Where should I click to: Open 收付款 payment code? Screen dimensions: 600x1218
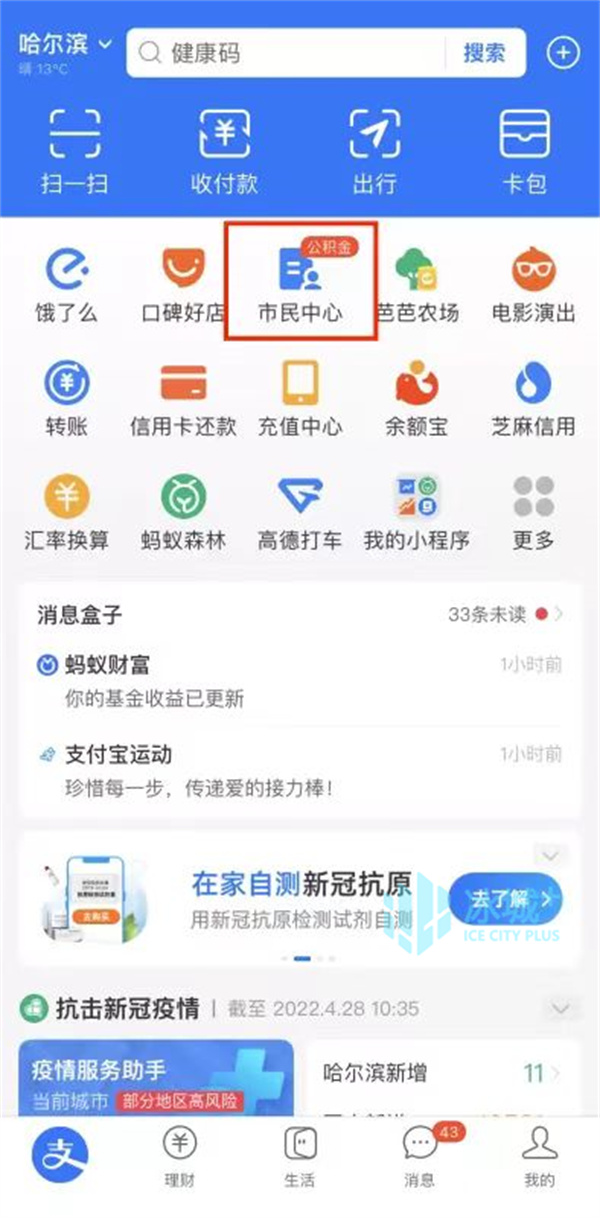pyautogui.click(x=224, y=150)
